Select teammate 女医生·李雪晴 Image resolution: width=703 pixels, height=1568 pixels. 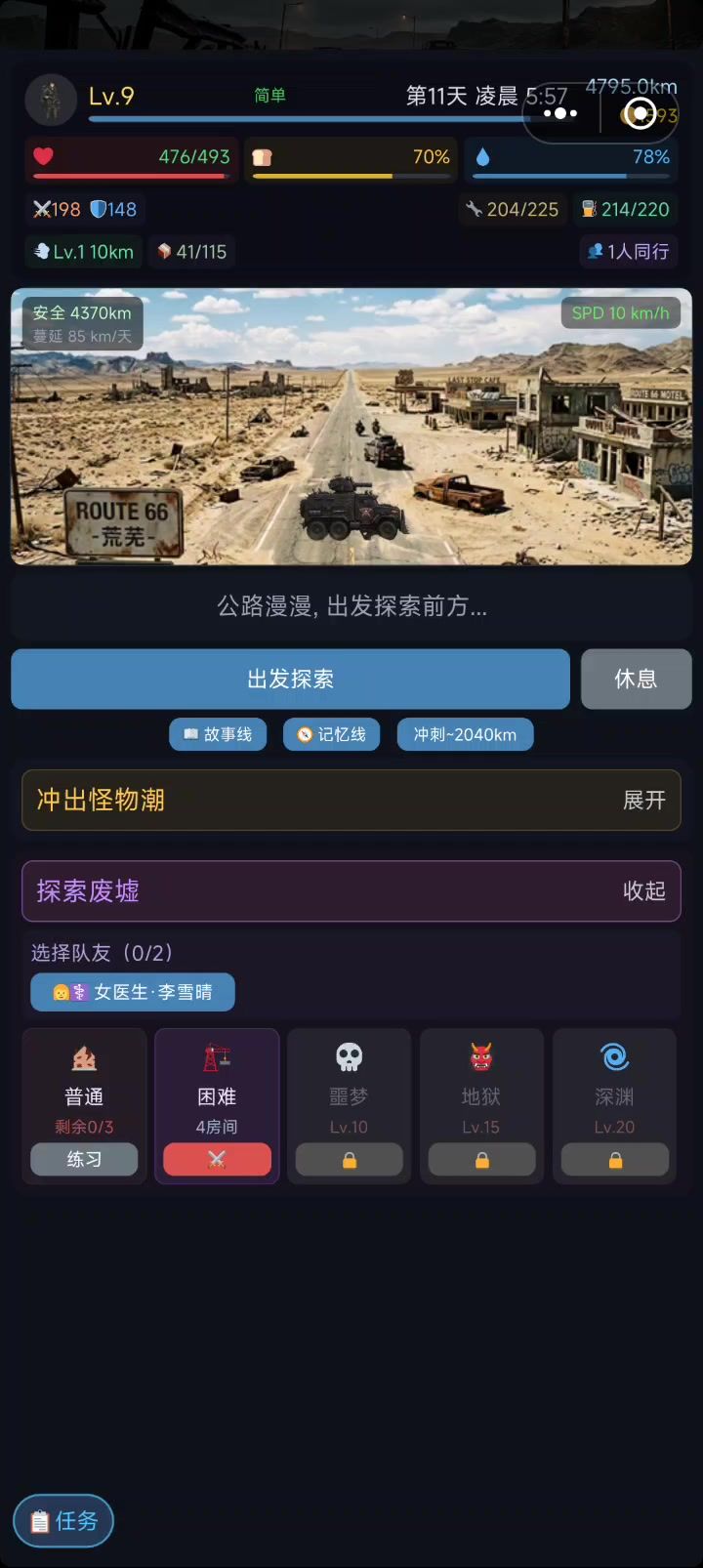coord(133,992)
